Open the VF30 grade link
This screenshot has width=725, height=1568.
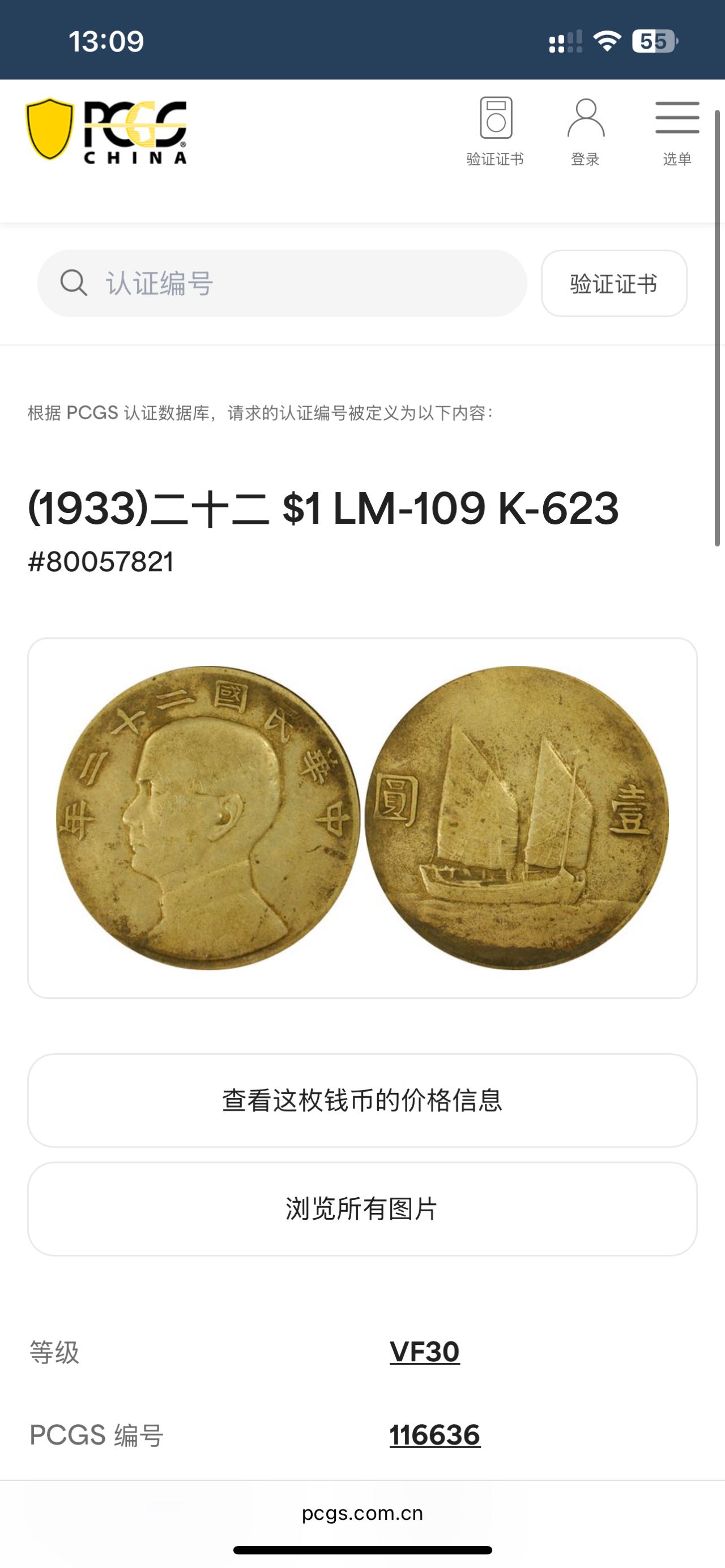(x=424, y=1352)
